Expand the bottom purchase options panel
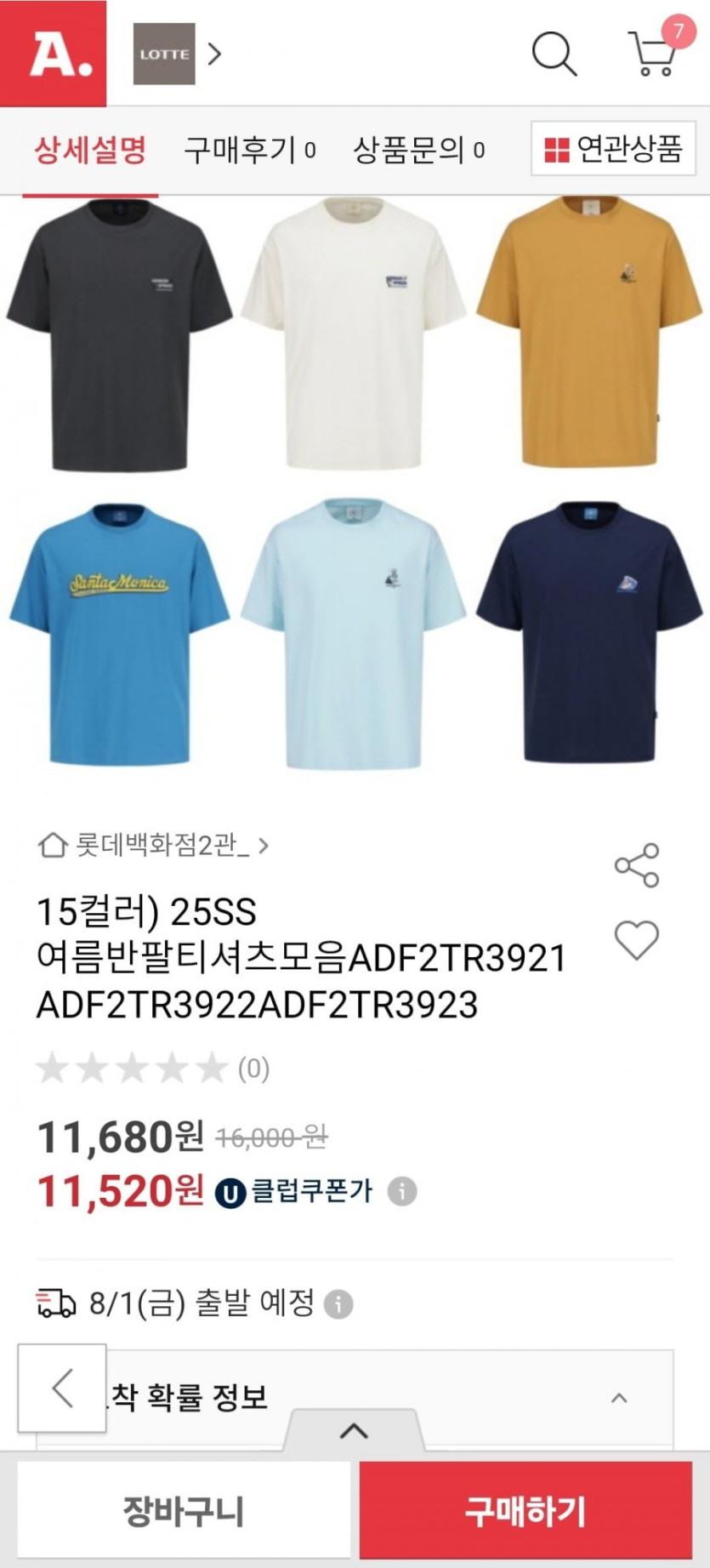This screenshot has height=1568, width=710. tap(354, 1431)
